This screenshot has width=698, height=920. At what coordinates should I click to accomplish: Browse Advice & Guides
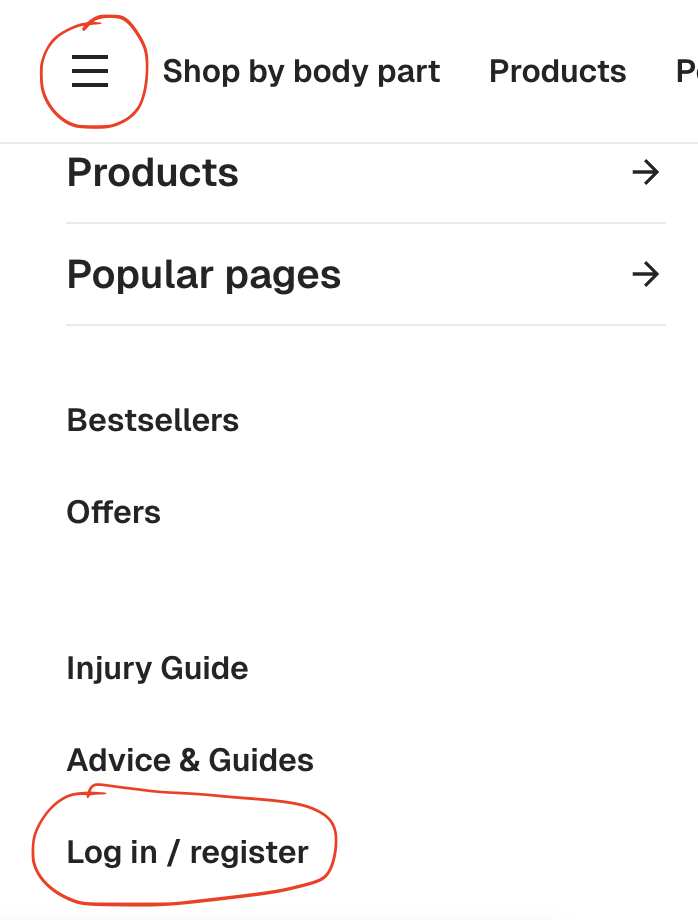[190, 760]
